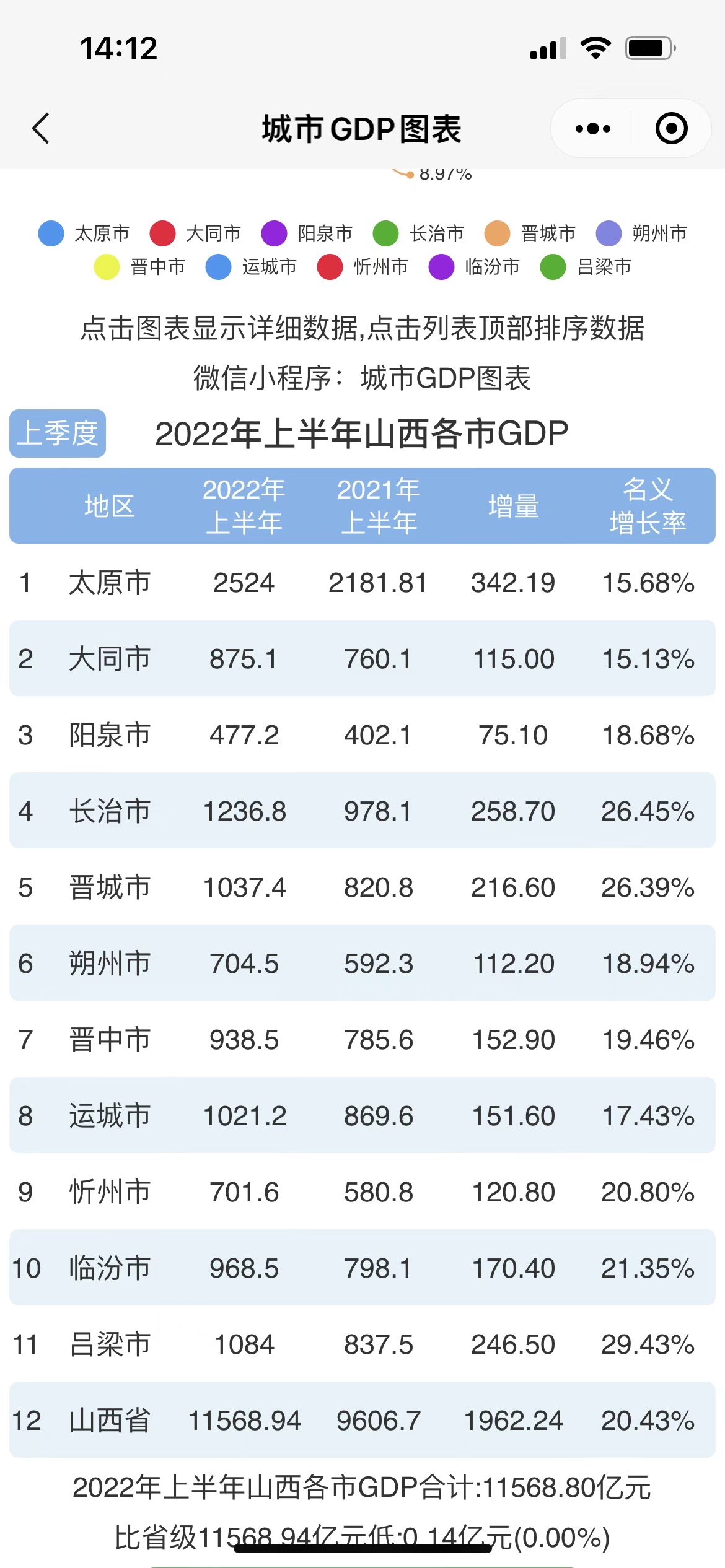Close the mini program via circle button
Screen dimensions: 725x1568
point(672,129)
